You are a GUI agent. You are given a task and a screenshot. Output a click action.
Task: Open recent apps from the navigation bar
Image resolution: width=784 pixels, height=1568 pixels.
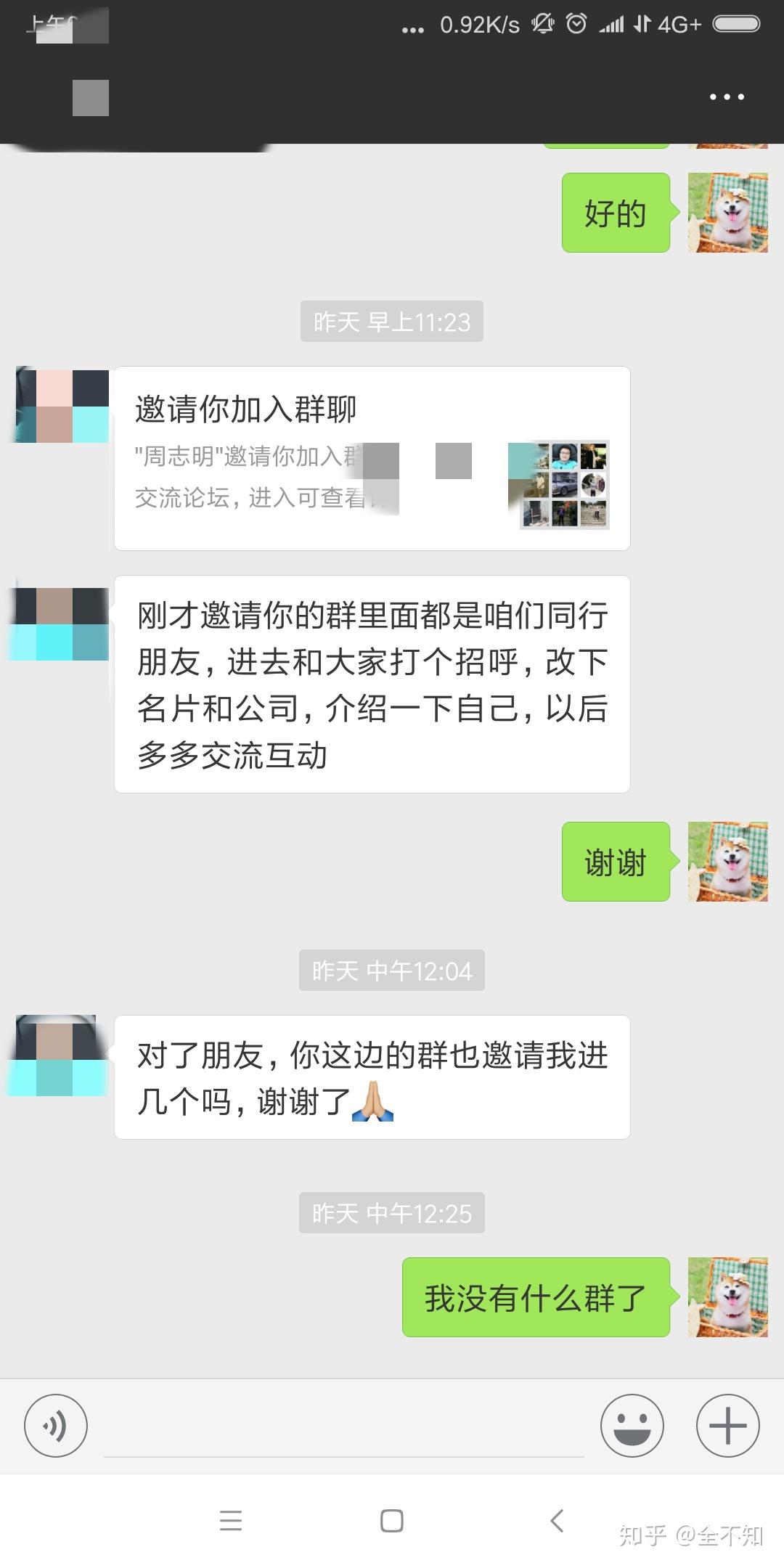point(231,1520)
